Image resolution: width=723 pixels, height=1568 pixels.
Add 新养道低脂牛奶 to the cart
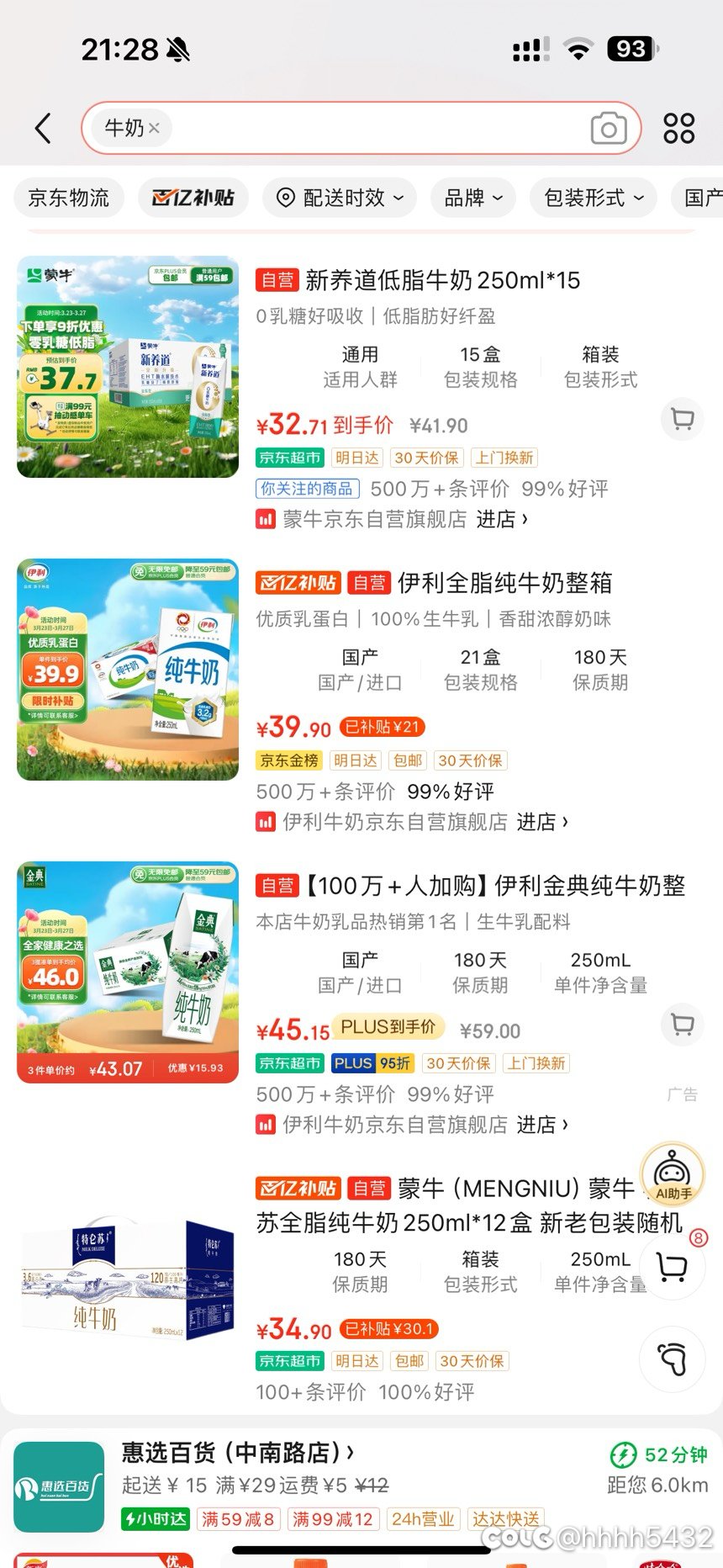click(683, 419)
